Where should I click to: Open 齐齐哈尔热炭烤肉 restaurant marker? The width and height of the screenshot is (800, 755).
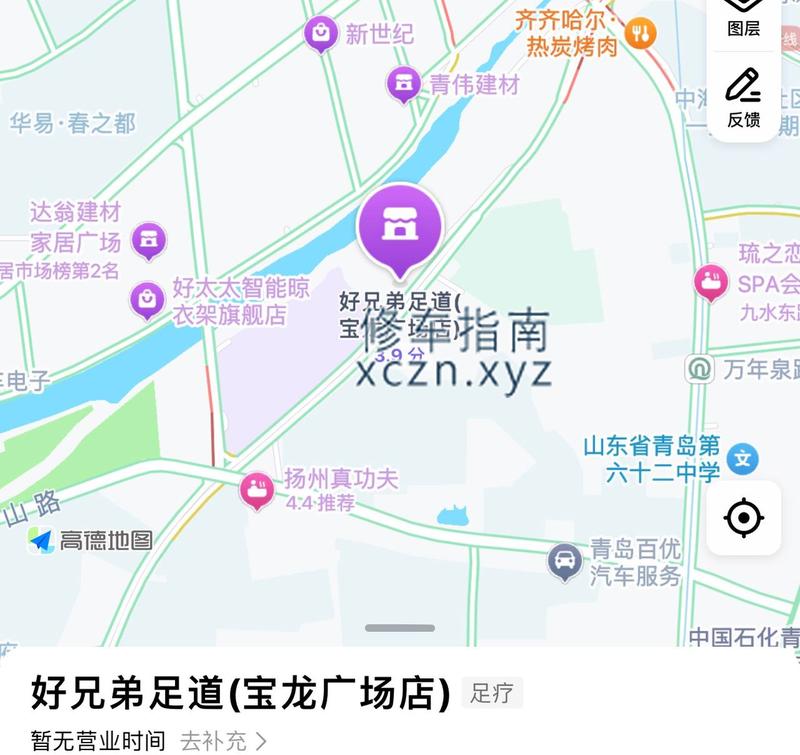[640, 34]
